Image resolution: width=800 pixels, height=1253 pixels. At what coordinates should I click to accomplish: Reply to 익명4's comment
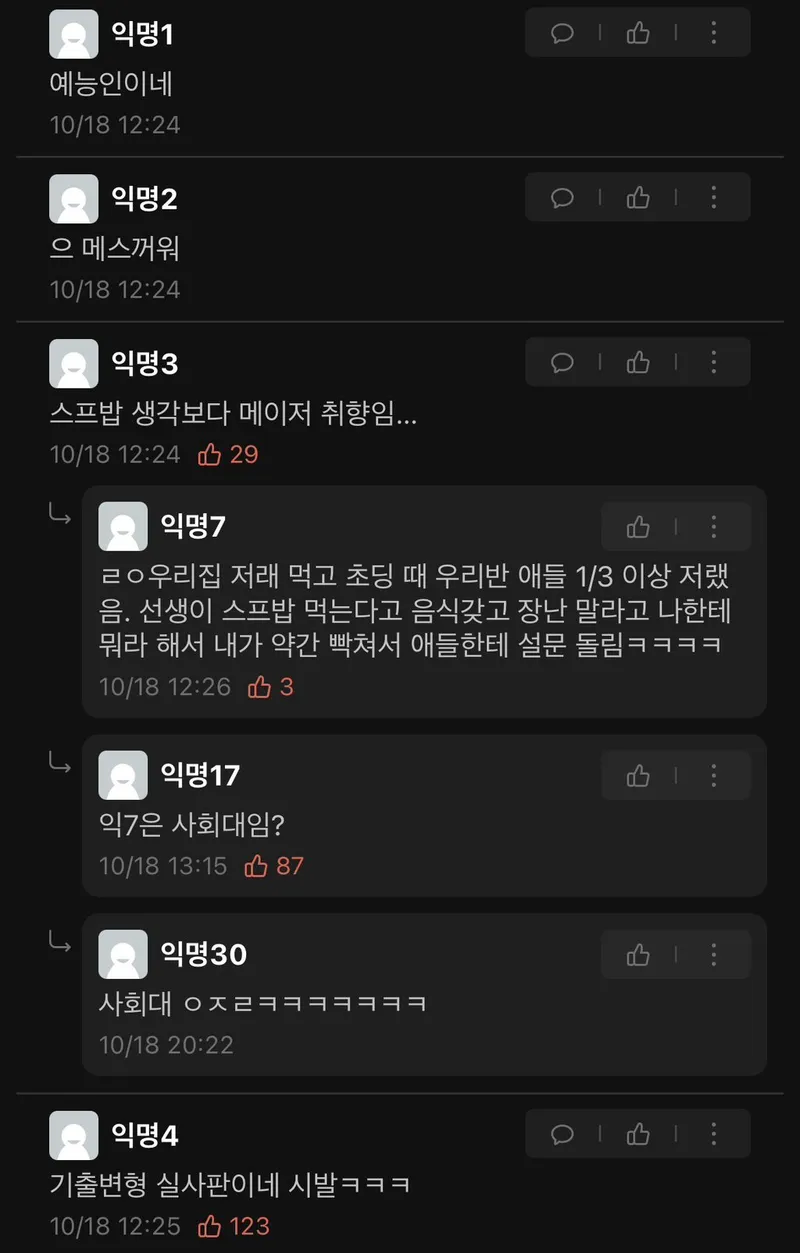562,1134
